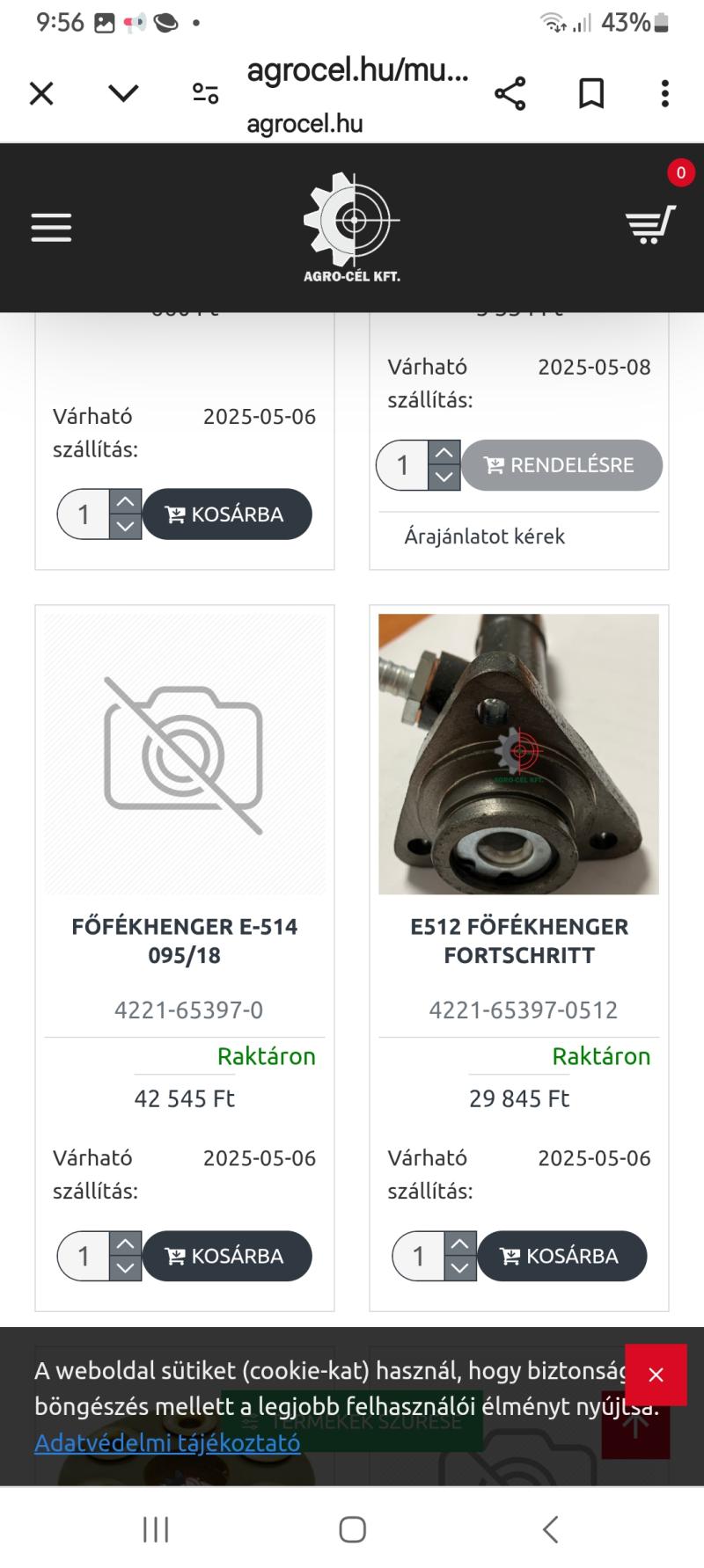The image size is (704, 1568).
Task: Minimize the custom tab with down chevron
Action: click(x=123, y=93)
